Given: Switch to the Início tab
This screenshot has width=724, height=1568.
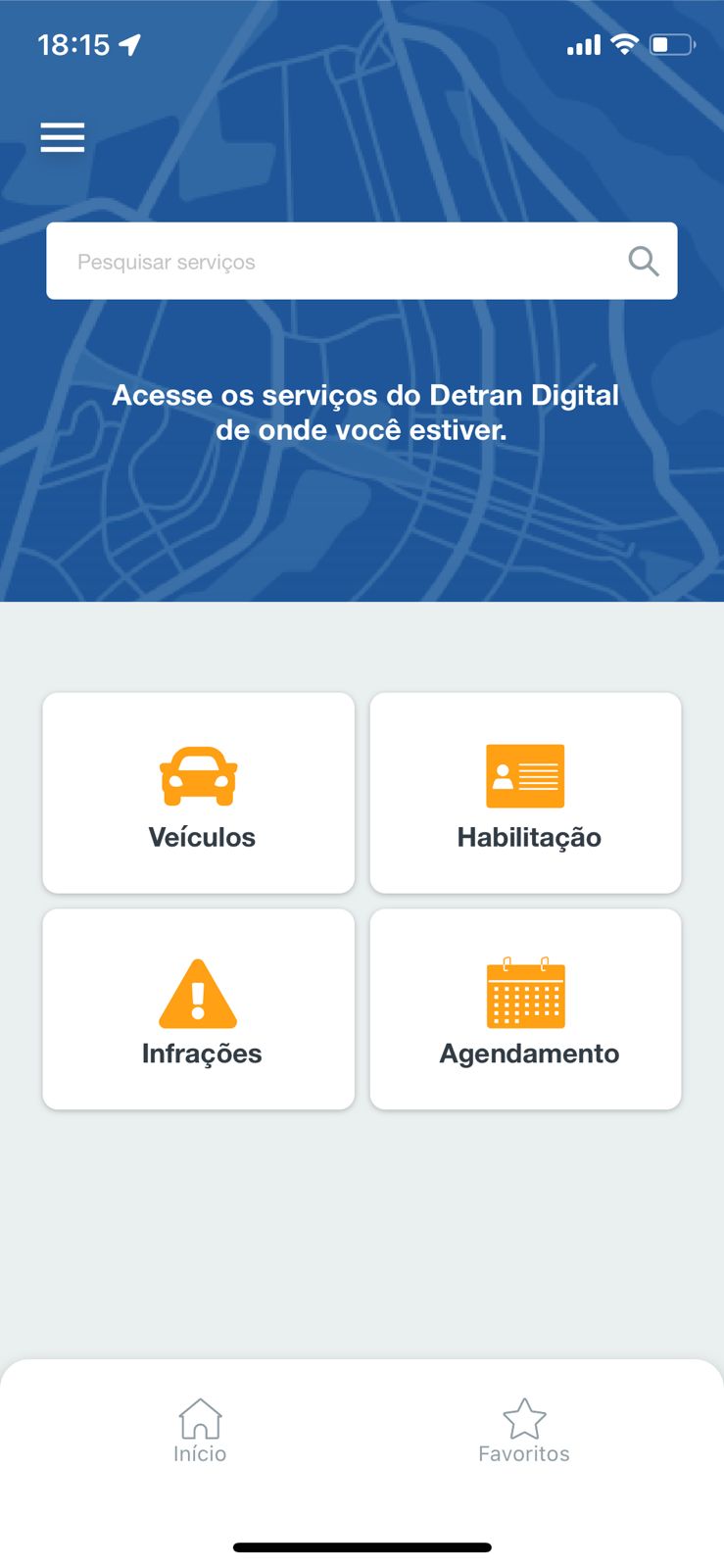Looking at the screenshot, I should point(200,1431).
